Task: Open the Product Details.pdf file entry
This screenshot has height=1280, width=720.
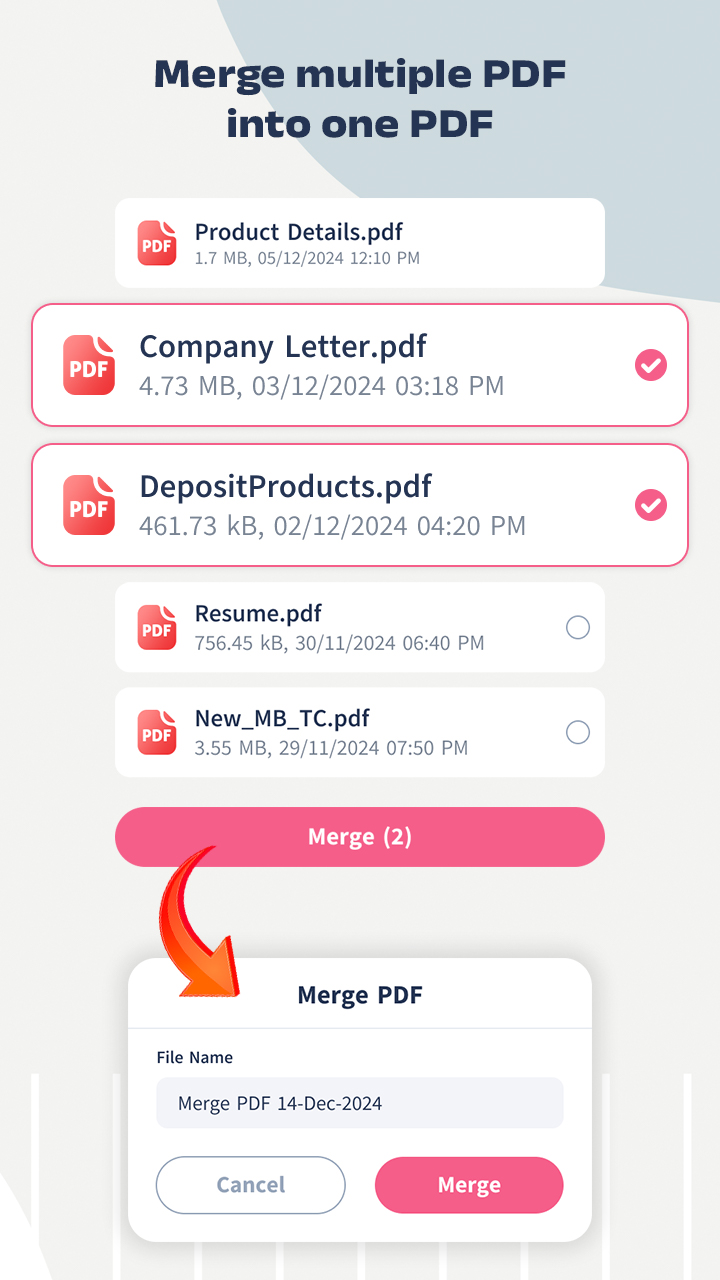Action: (360, 242)
